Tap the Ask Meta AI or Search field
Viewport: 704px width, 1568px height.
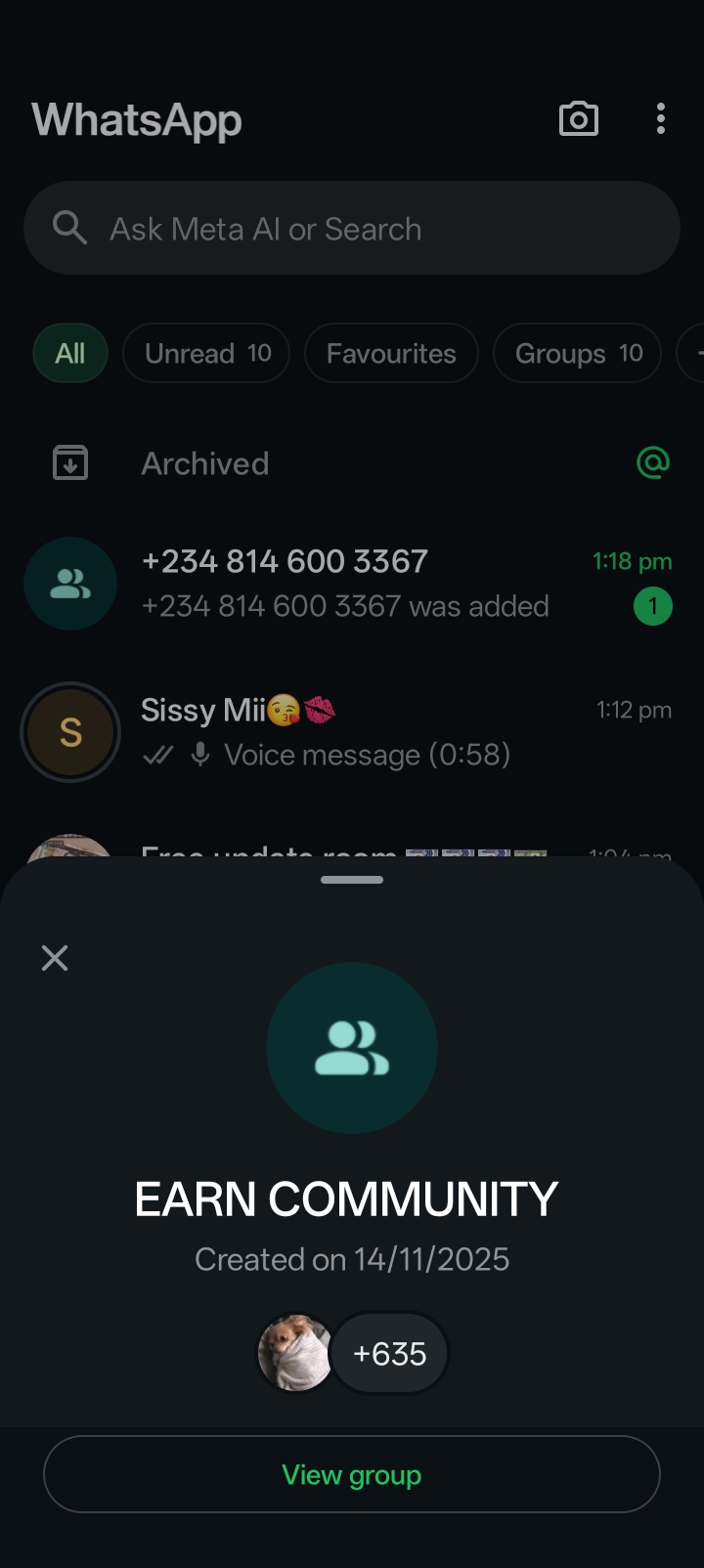(352, 229)
